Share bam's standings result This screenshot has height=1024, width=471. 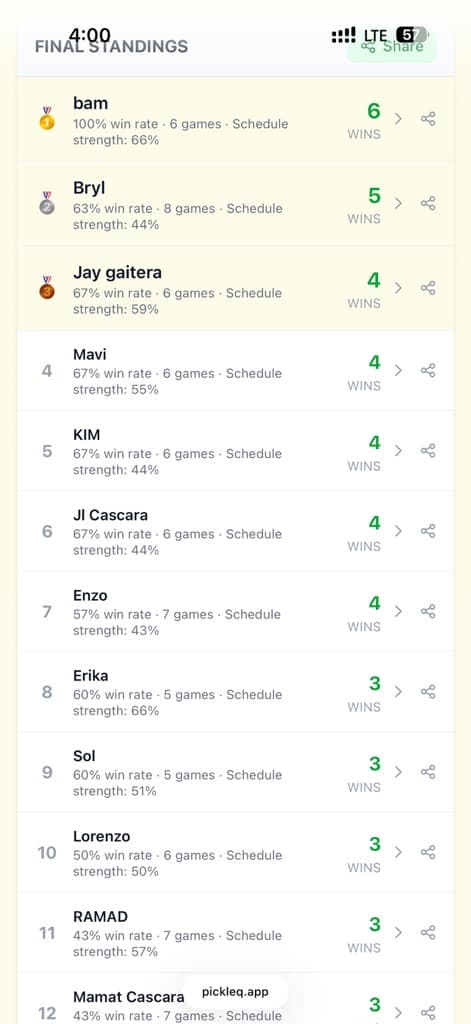pos(428,119)
